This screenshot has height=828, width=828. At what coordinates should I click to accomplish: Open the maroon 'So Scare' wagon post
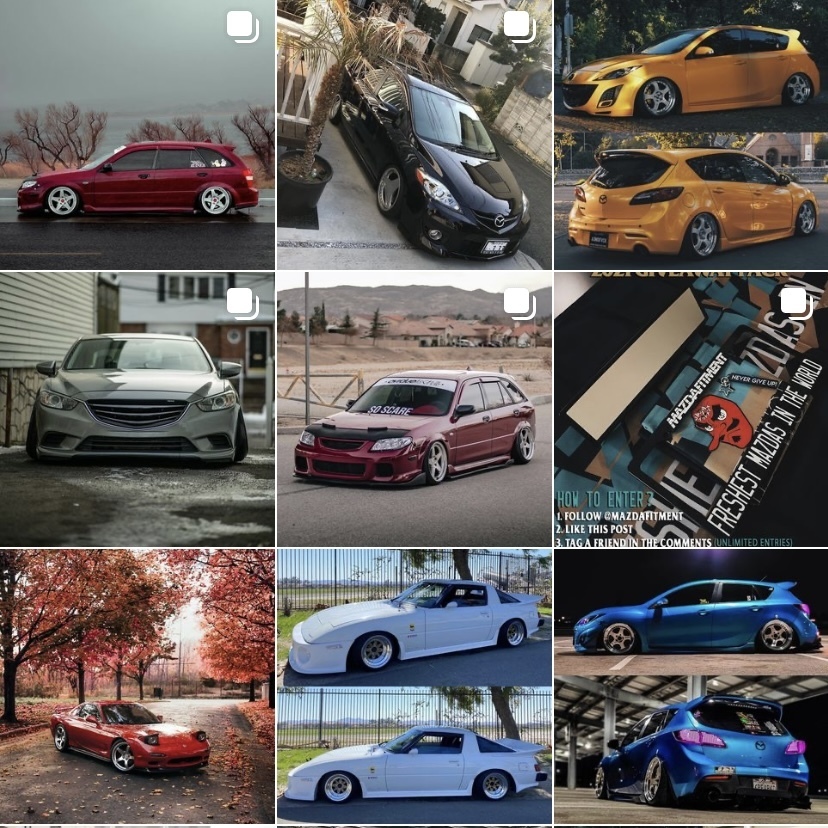click(x=414, y=410)
